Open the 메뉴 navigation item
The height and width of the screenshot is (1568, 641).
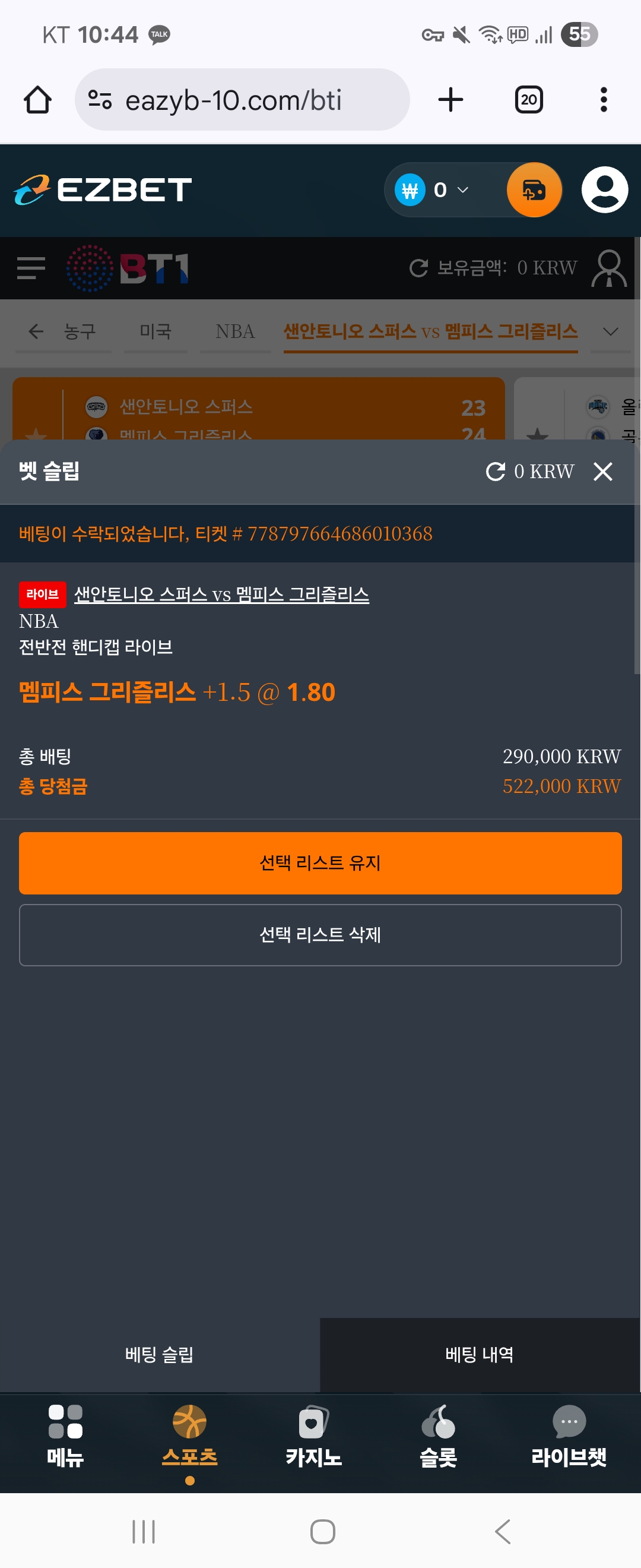click(x=65, y=1436)
